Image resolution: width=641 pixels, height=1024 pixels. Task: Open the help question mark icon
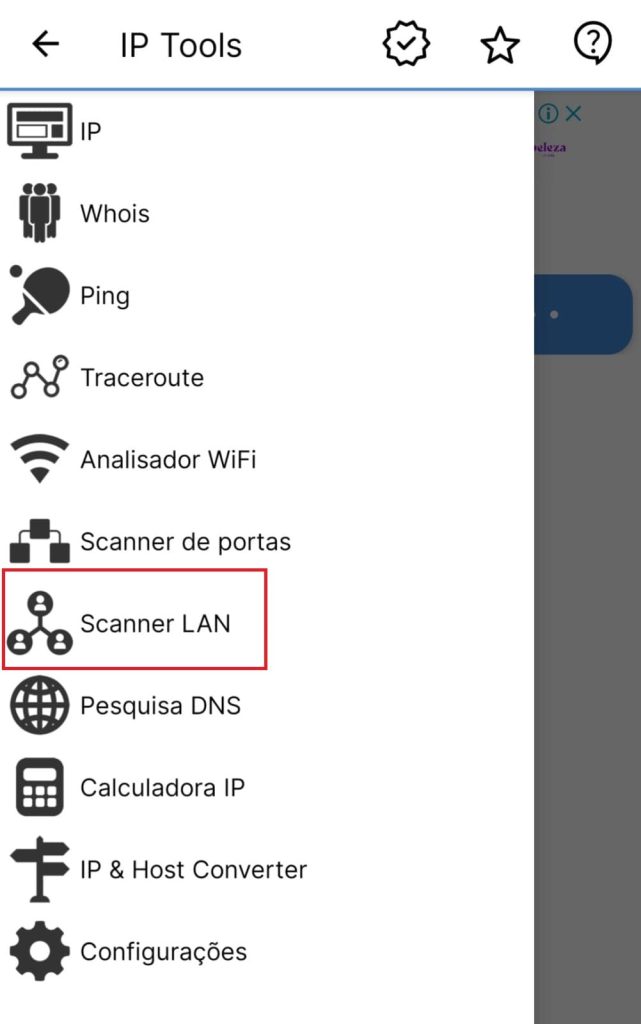click(x=592, y=44)
